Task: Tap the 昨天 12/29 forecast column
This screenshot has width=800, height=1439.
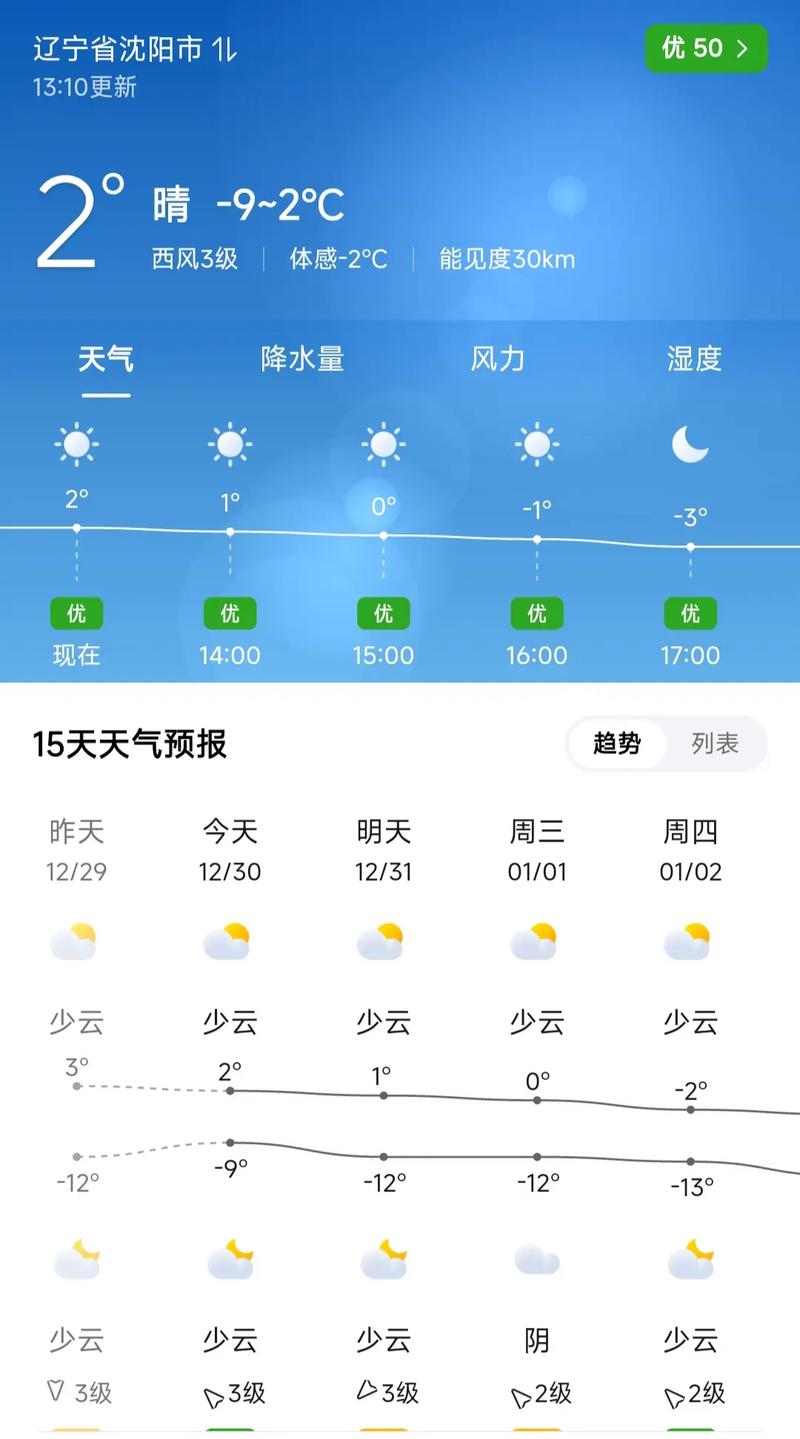Action: pyautogui.click(x=75, y=850)
